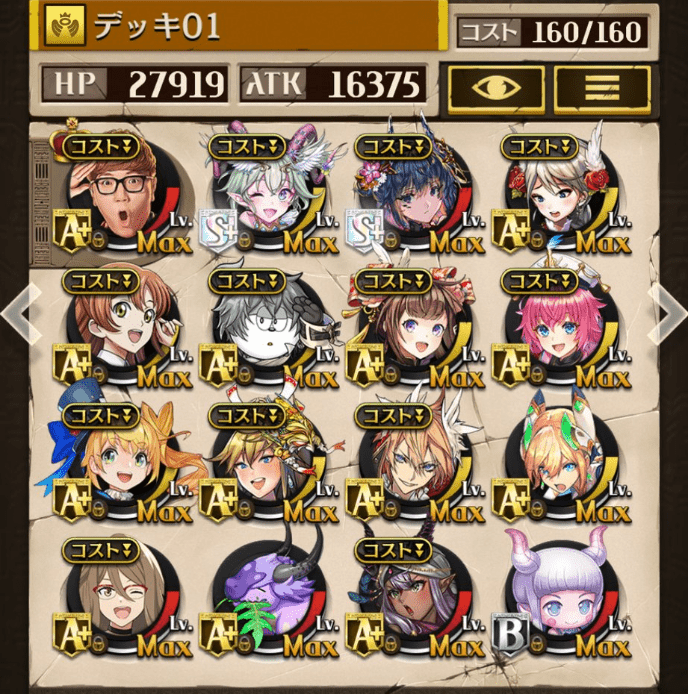The height and width of the screenshot is (694, 688).
Task: Tap the デッキ01 deck name header
Action: [x=240, y=27]
